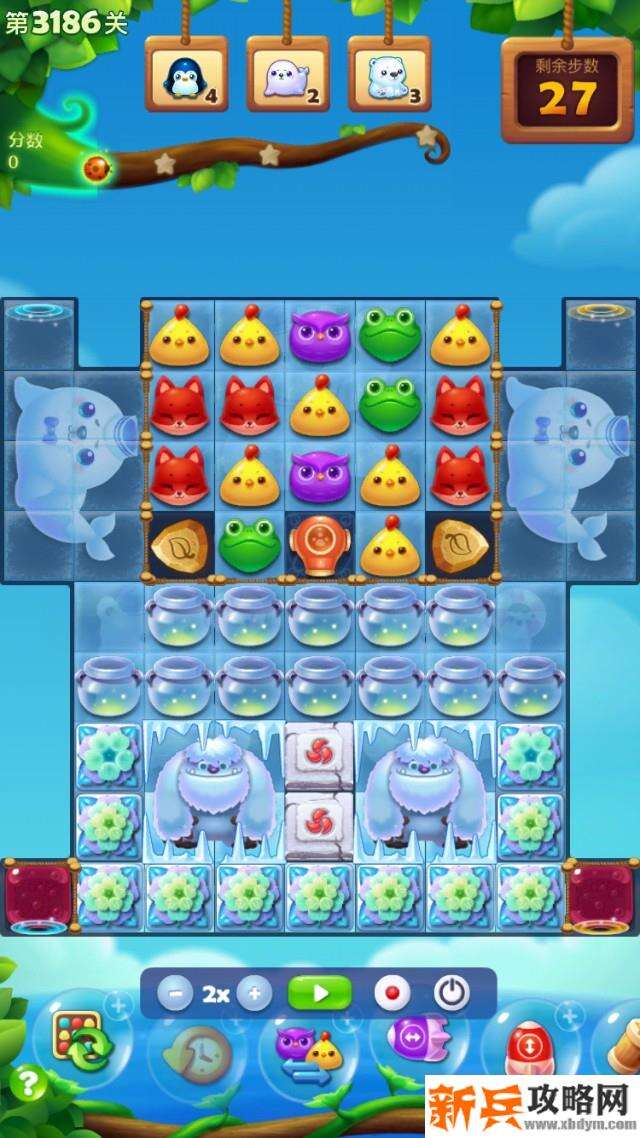Tap the power button on the overlay
Image resolution: width=640 pixels, height=1138 pixels.
pos(452,994)
